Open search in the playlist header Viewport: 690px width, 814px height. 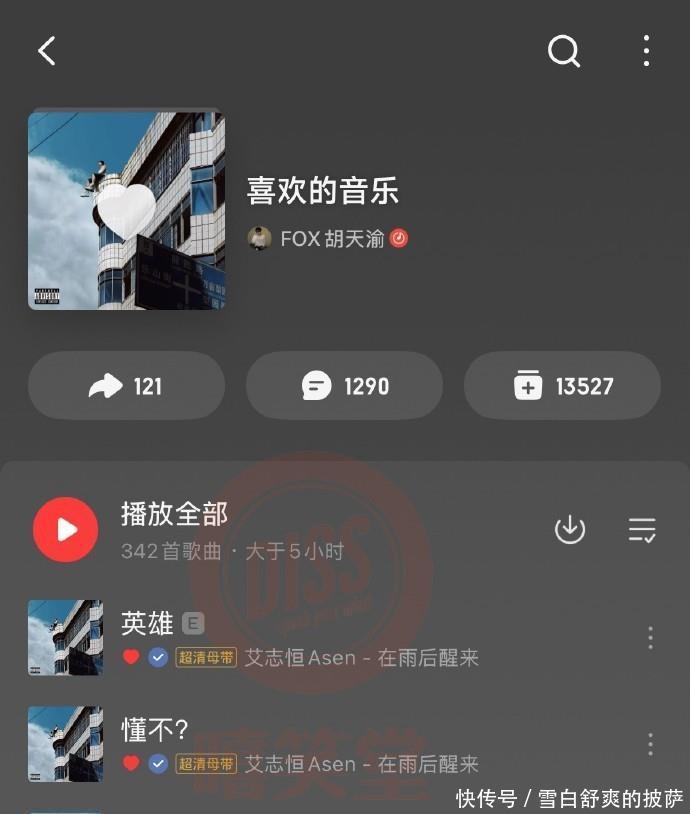tap(564, 51)
